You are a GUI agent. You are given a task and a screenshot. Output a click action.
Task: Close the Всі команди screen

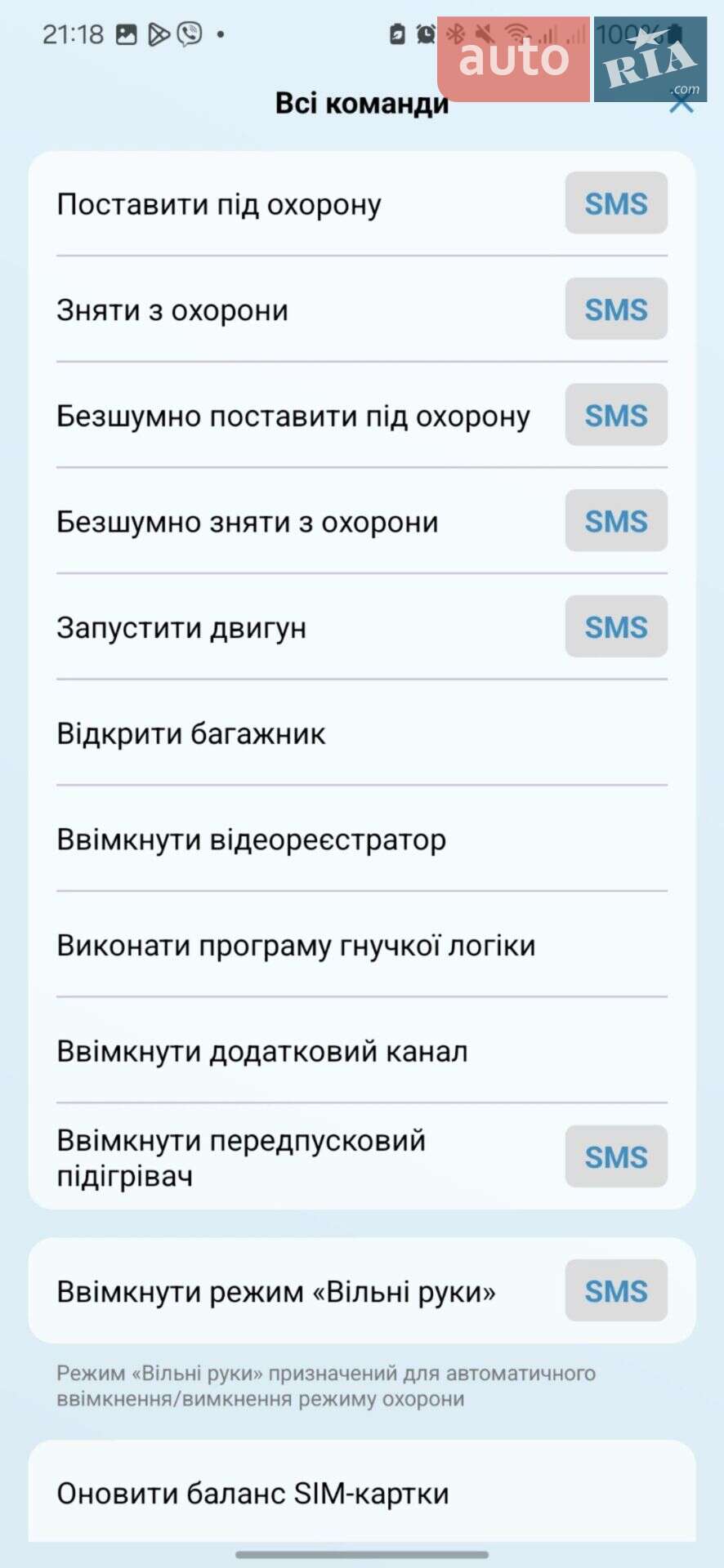click(681, 103)
